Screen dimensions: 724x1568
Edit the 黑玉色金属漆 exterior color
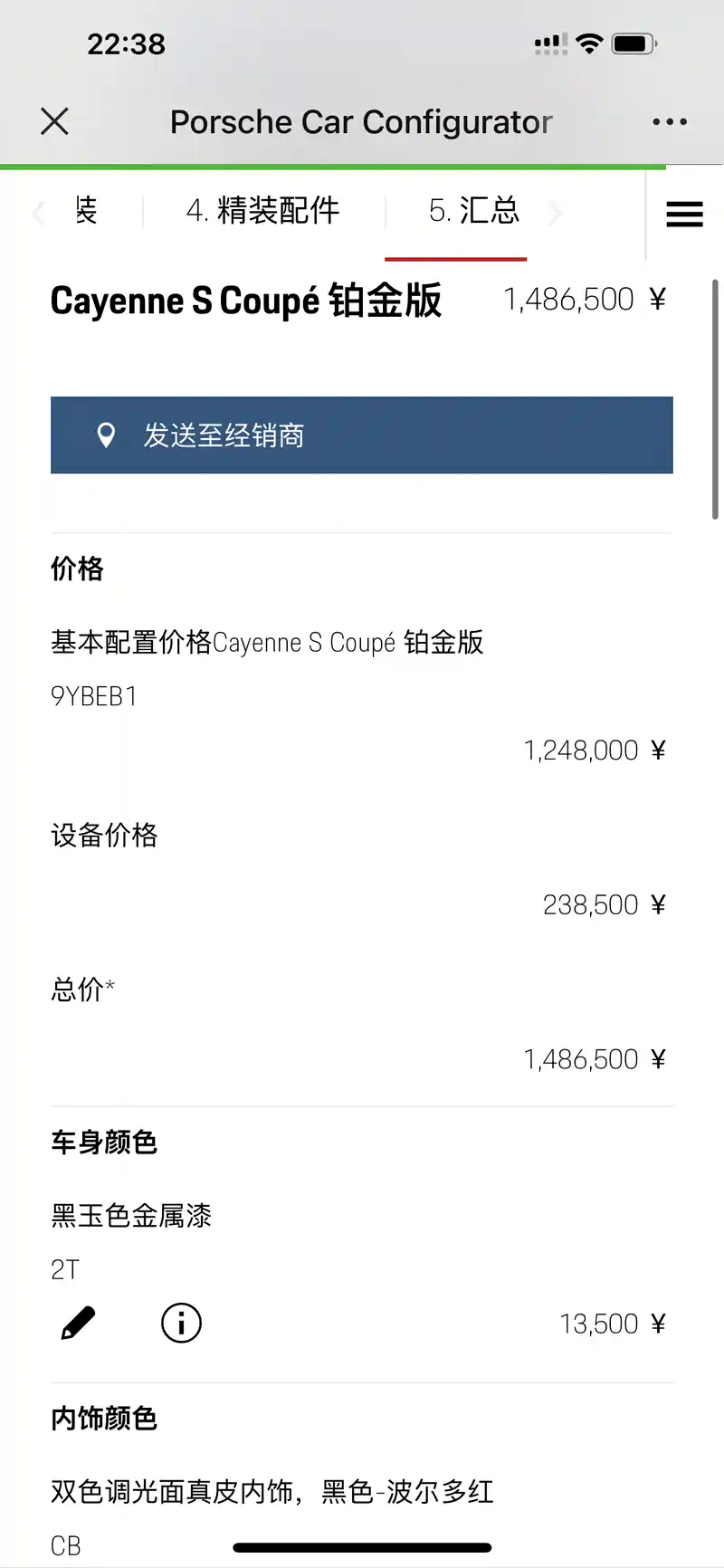tap(78, 1324)
